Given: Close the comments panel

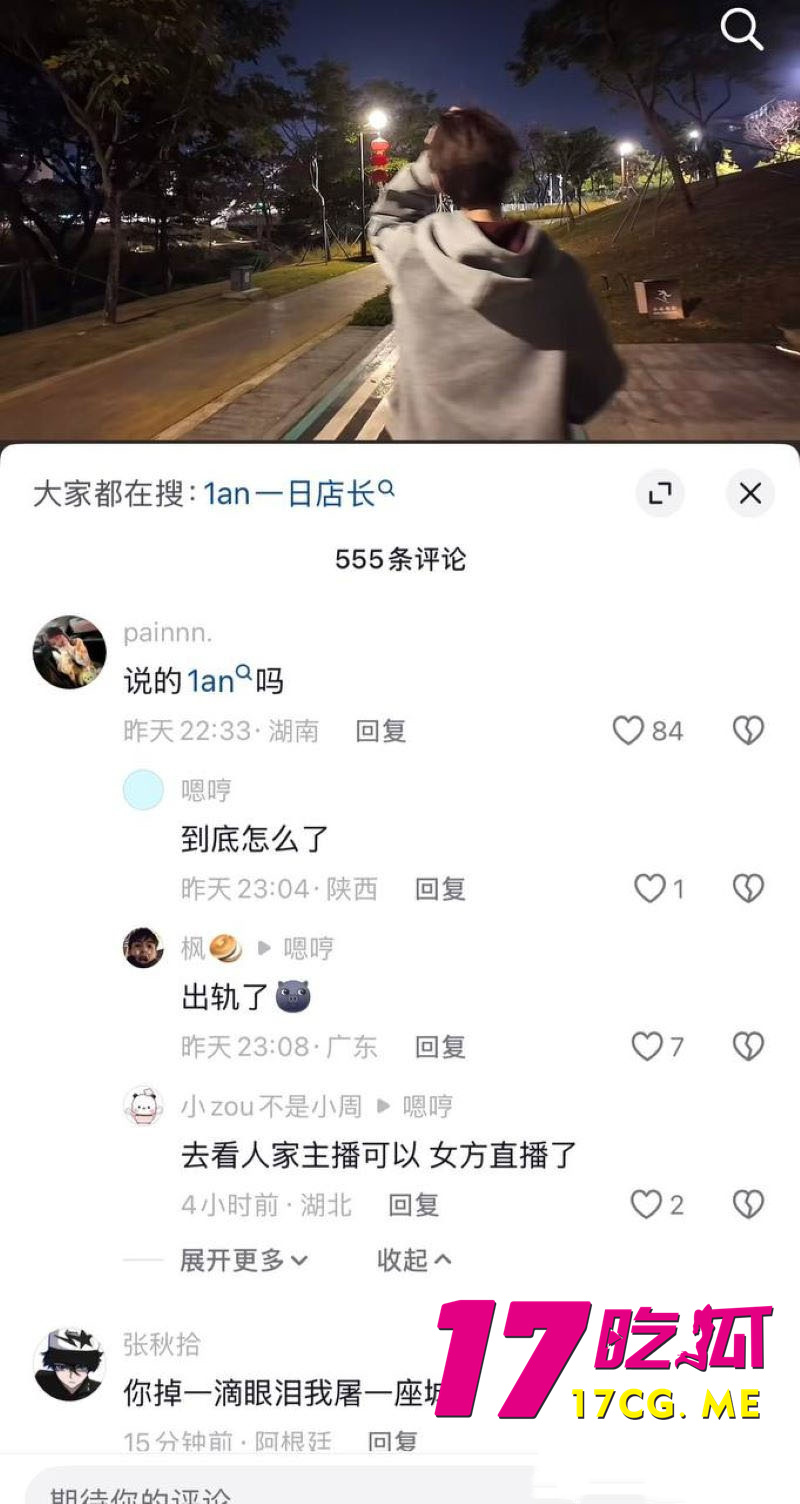Looking at the screenshot, I should [x=750, y=493].
